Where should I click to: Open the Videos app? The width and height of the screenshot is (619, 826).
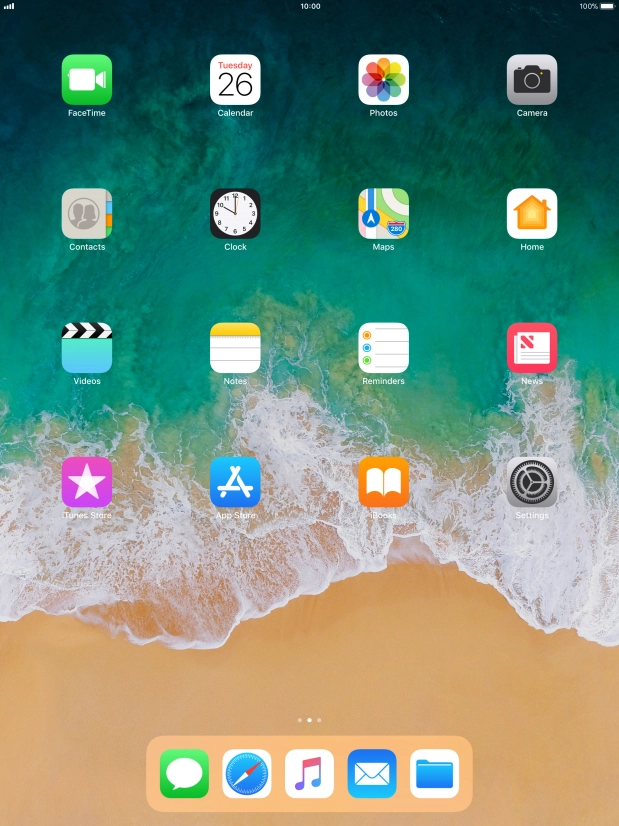[x=87, y=348]
